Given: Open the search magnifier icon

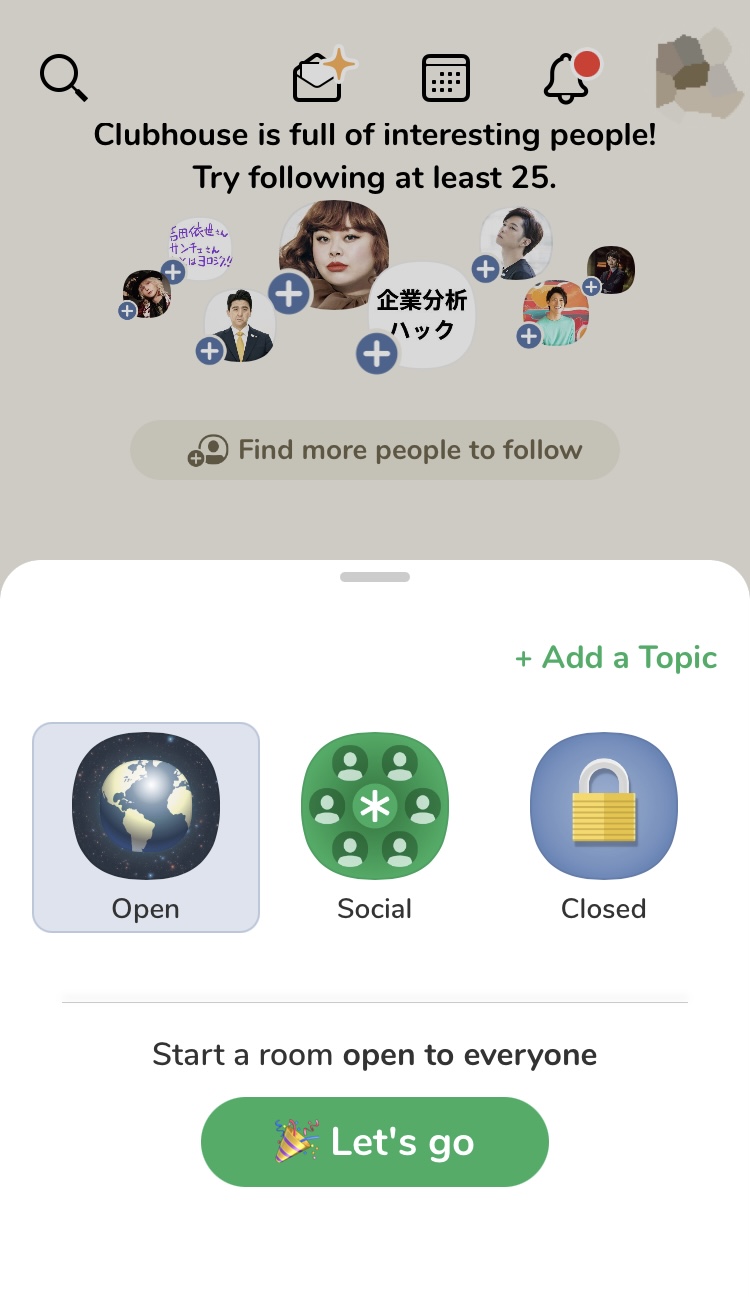Looking at the screenshot, I should (64, 78).
